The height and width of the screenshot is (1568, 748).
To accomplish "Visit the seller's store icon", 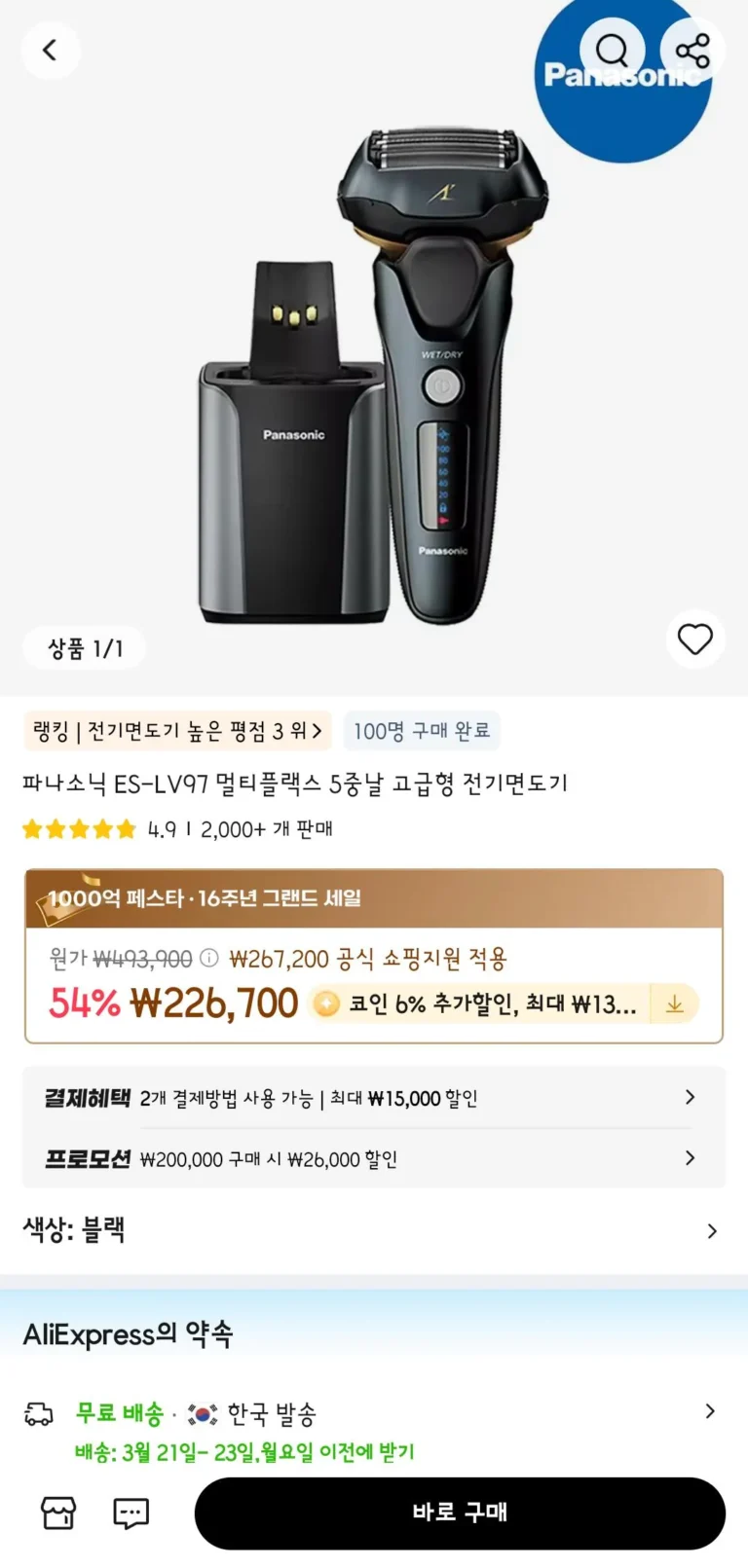I will [x=58, y=1513].
